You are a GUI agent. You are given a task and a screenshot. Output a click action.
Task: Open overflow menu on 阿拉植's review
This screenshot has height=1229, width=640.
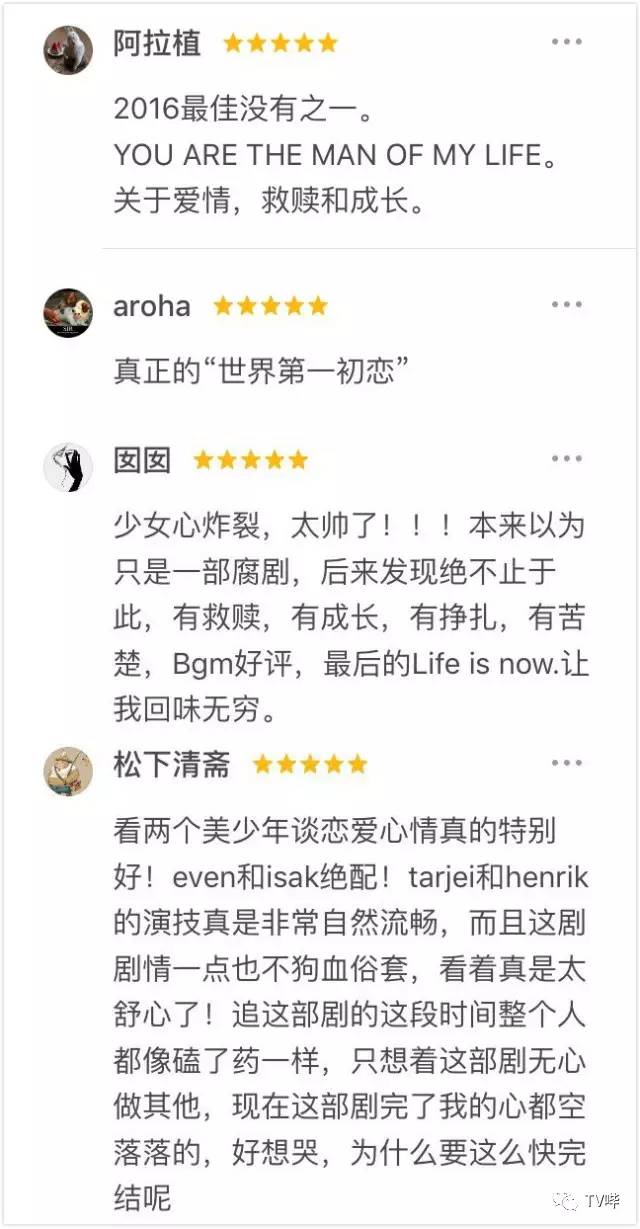567,42
